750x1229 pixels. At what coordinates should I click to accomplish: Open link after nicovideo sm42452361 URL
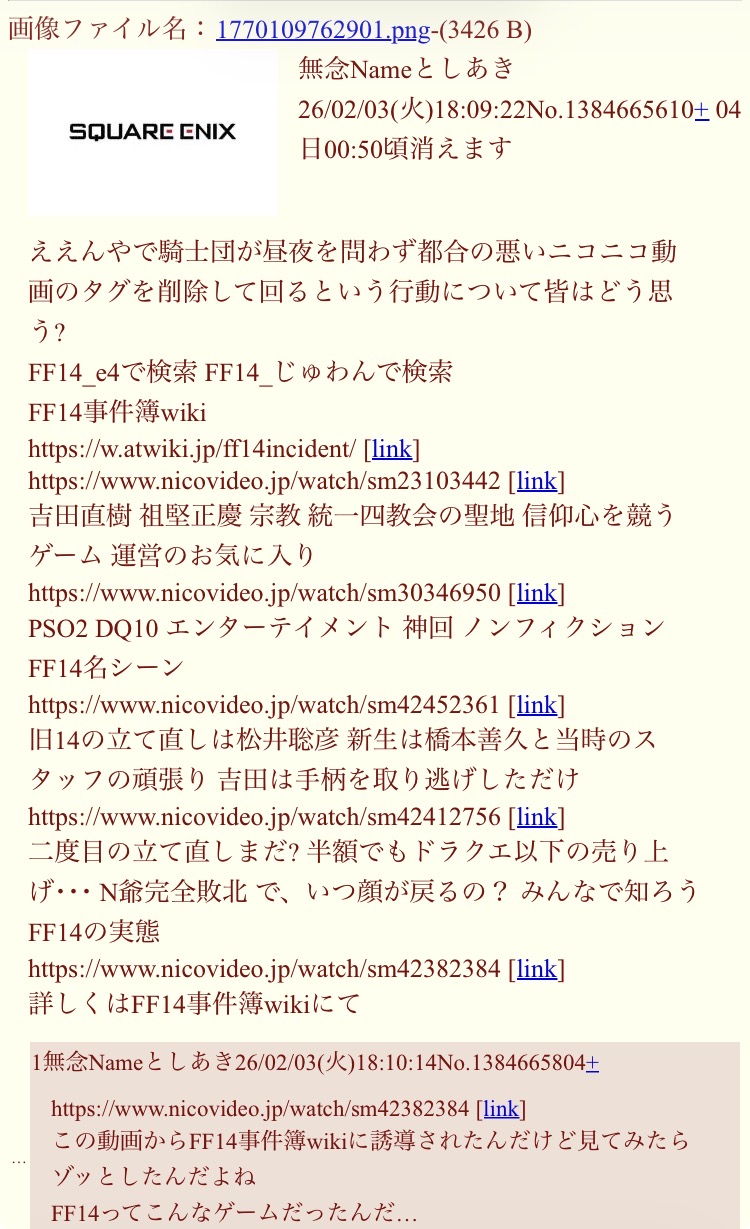[536, 705]
